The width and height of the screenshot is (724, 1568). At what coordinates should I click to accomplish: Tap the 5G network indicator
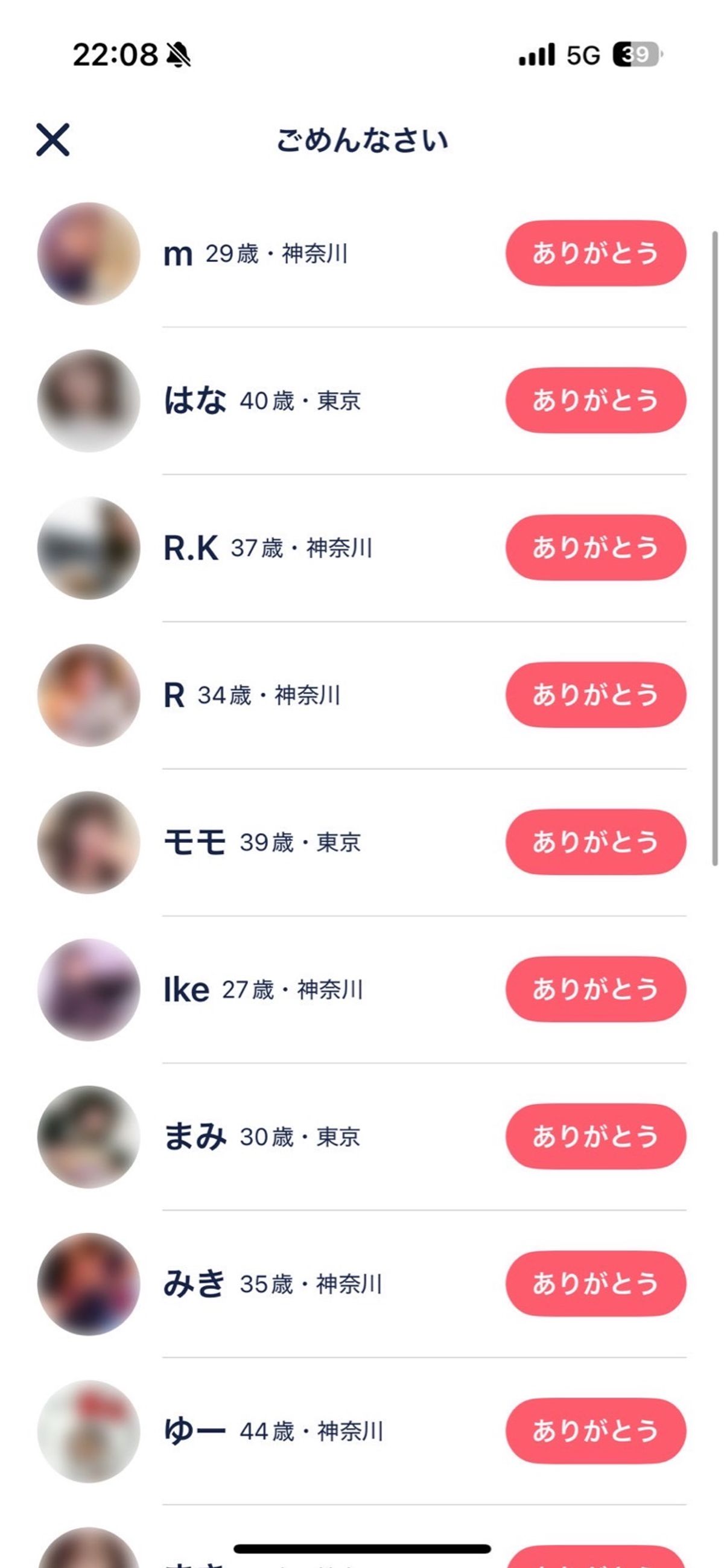click(x=583, y=55)
